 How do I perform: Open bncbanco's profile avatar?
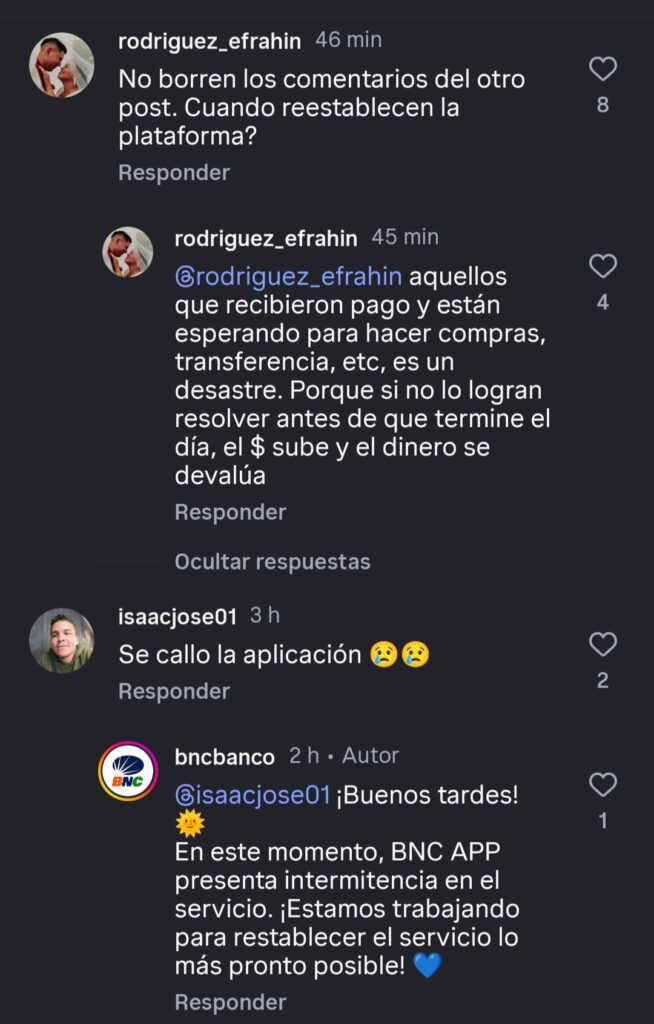point(128,771)
